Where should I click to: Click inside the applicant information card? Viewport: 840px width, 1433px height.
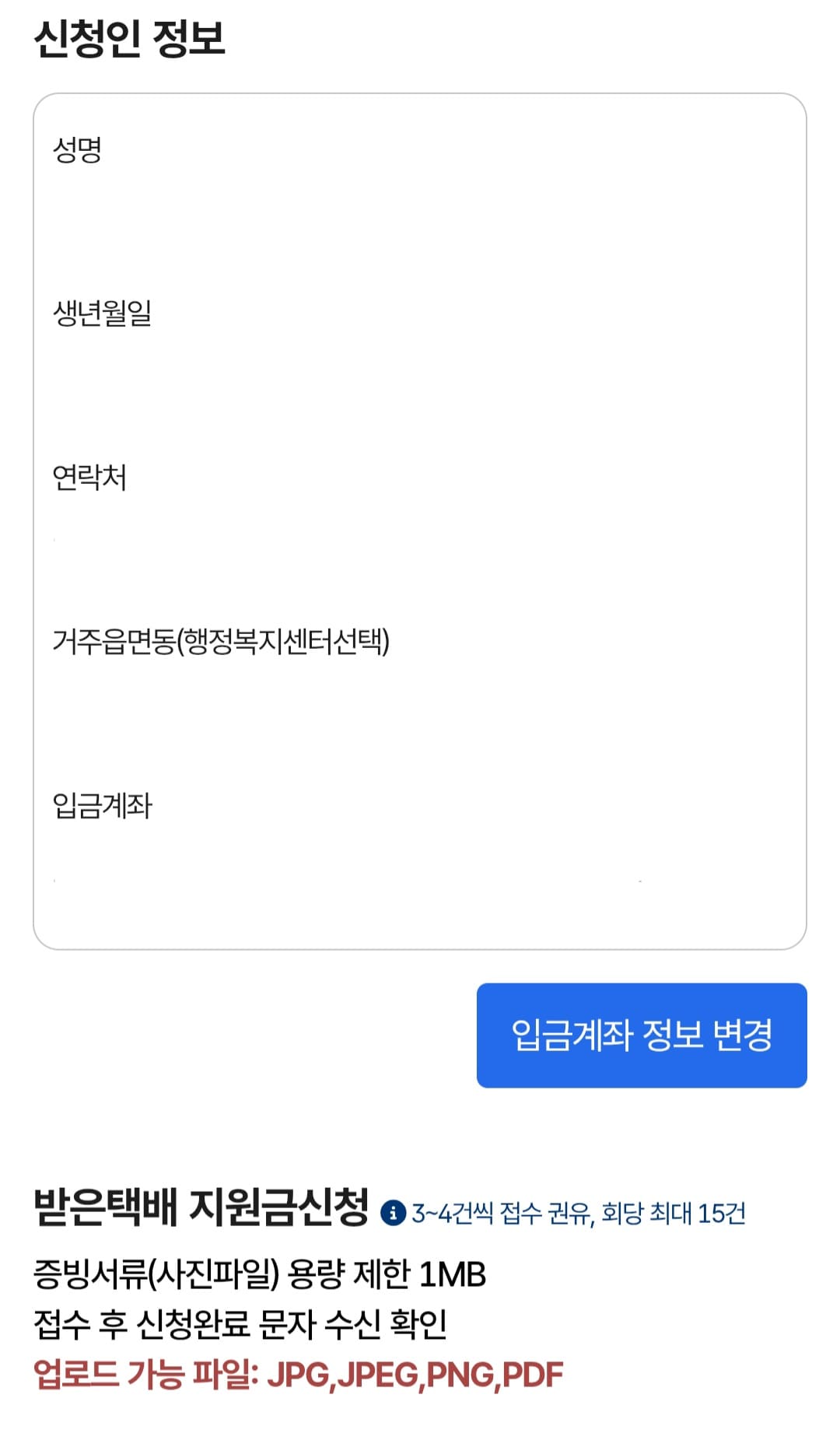420,521
